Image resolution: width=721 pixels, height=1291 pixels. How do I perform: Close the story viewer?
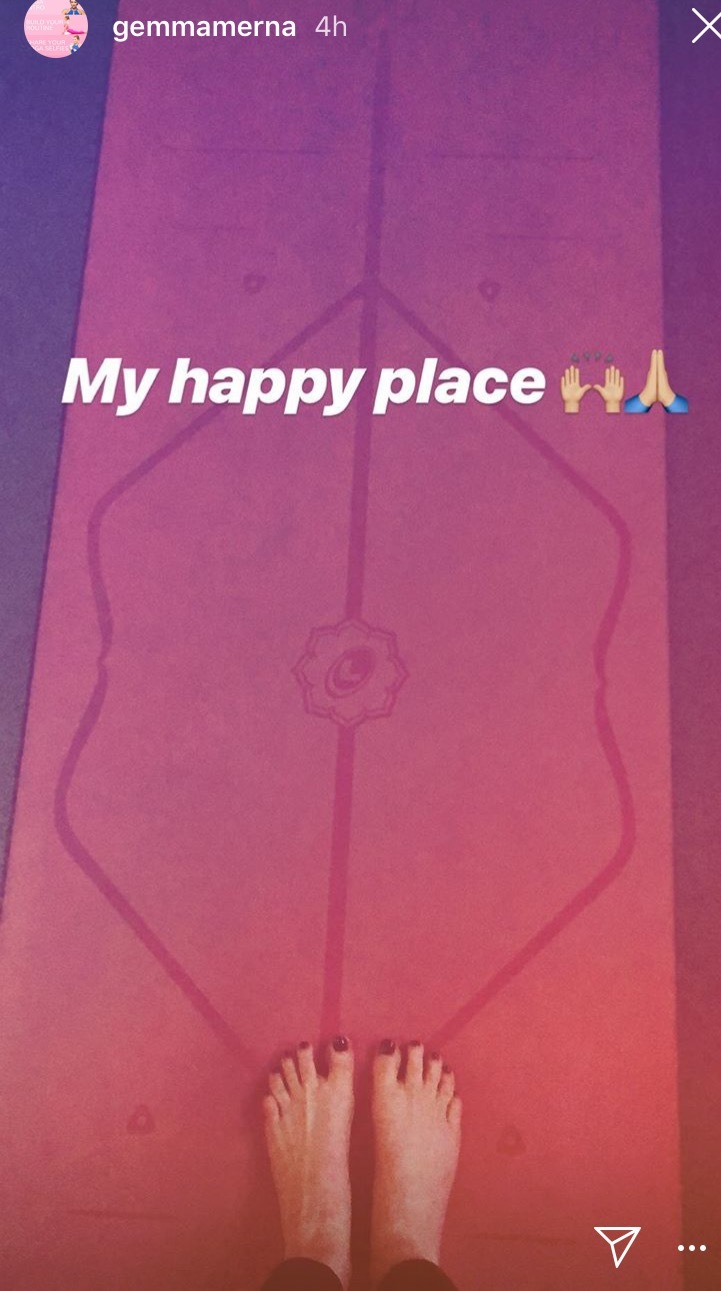tap(706, 26)
